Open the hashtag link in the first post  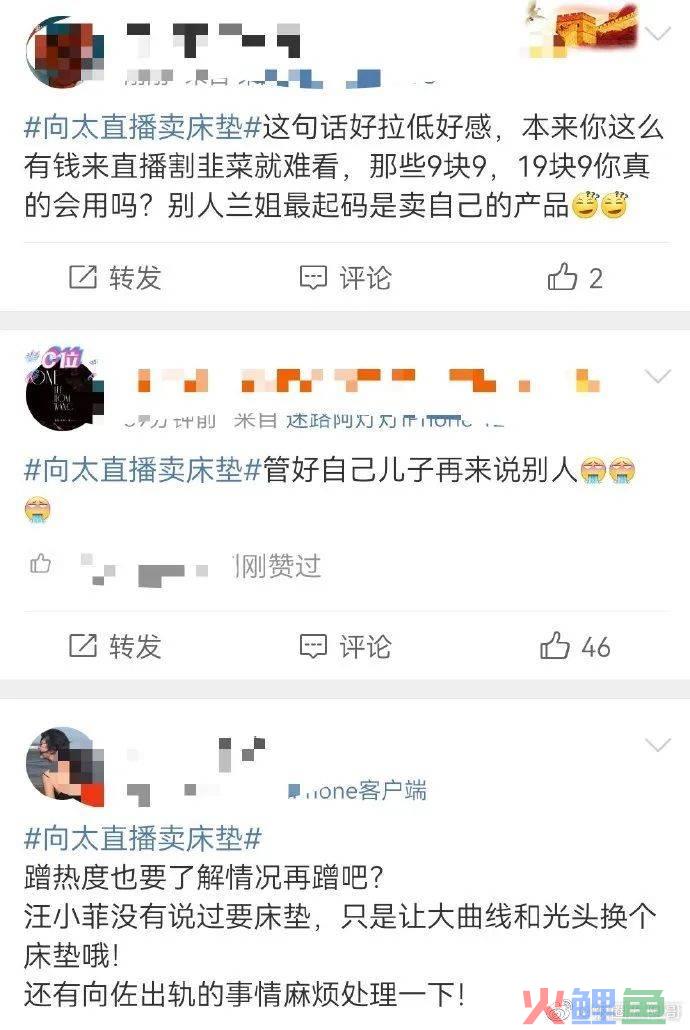[143, 127]
